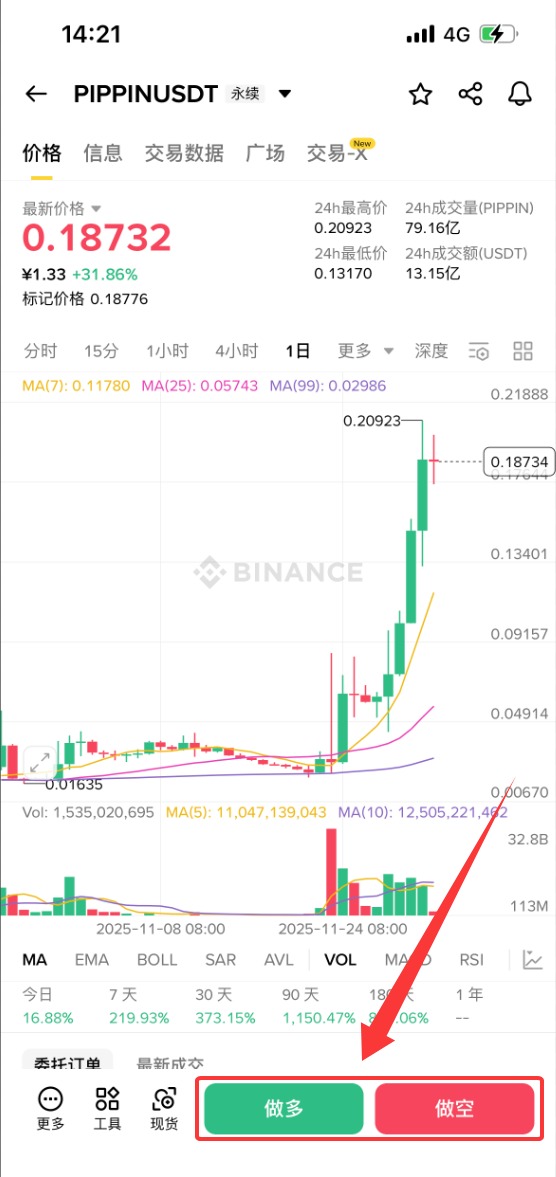Add PIPPINUSDT to favorites with the star

point(421,94)
